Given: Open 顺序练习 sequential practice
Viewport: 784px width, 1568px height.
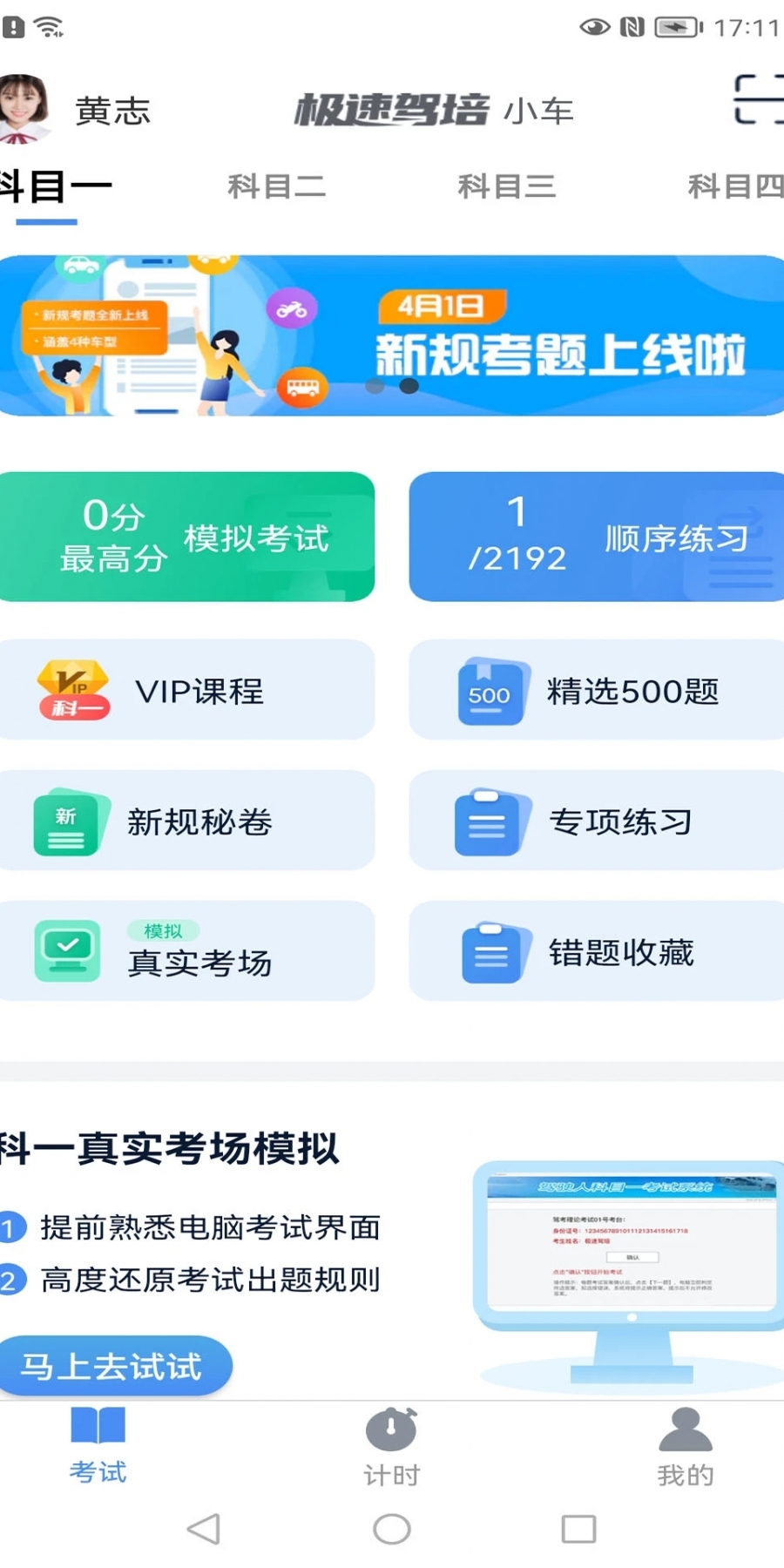Looking at the screenshot, I should [x=597, y=537].
